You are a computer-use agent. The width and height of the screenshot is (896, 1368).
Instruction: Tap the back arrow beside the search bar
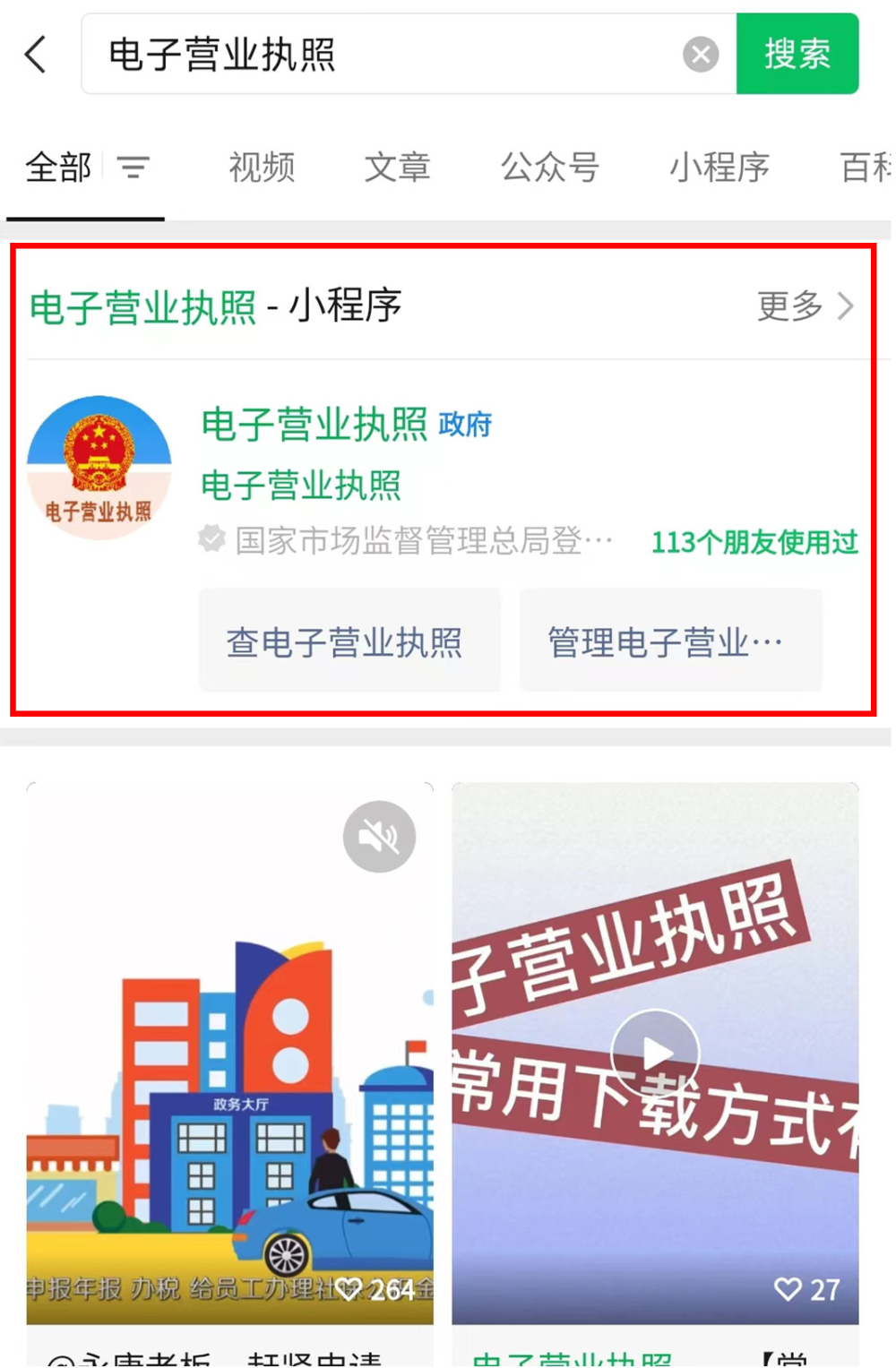pyautogui.click(x=35, y=55)
